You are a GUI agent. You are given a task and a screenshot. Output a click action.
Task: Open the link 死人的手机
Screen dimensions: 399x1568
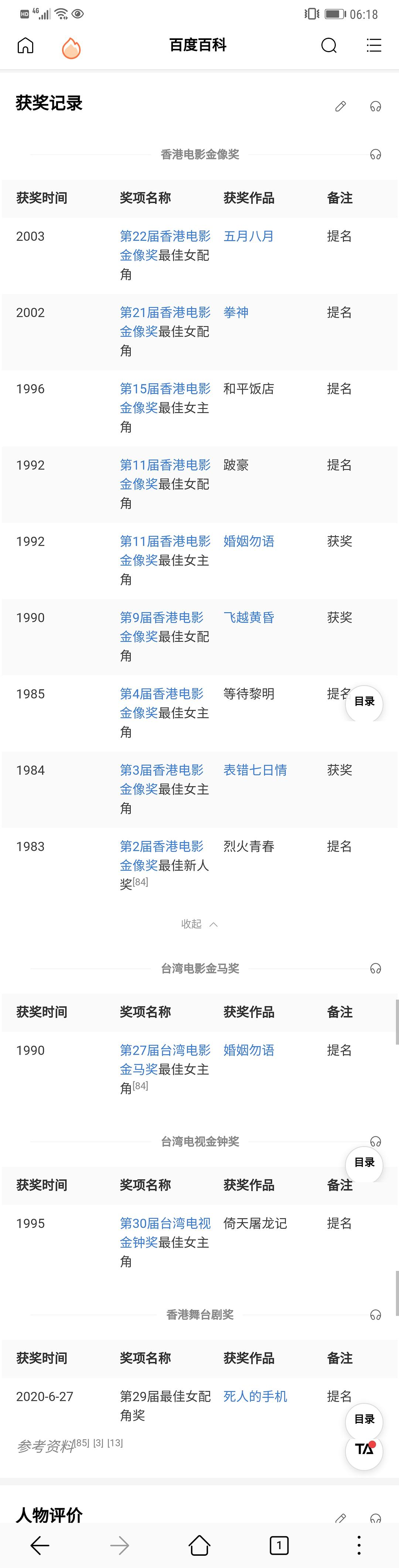pos(255,1396)
